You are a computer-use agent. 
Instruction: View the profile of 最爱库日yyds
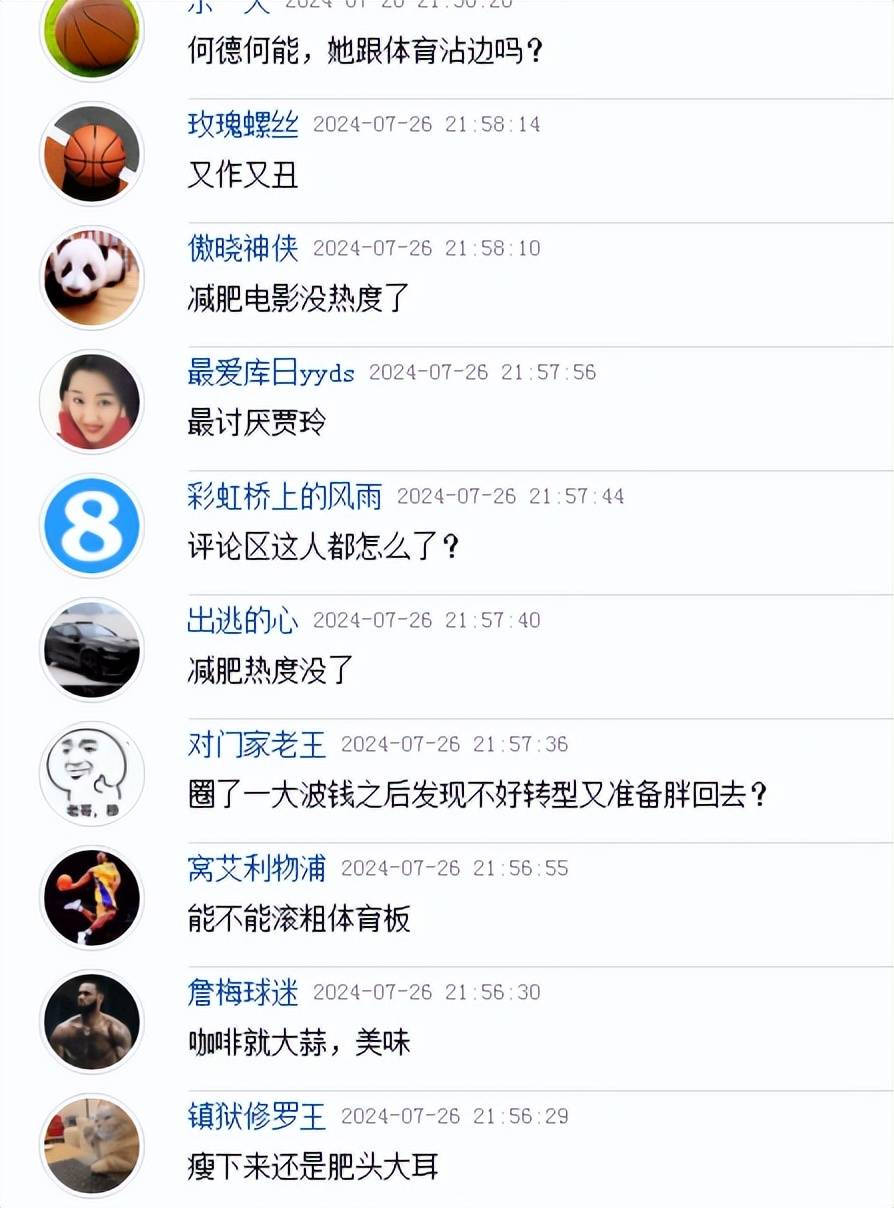point(271,372)
